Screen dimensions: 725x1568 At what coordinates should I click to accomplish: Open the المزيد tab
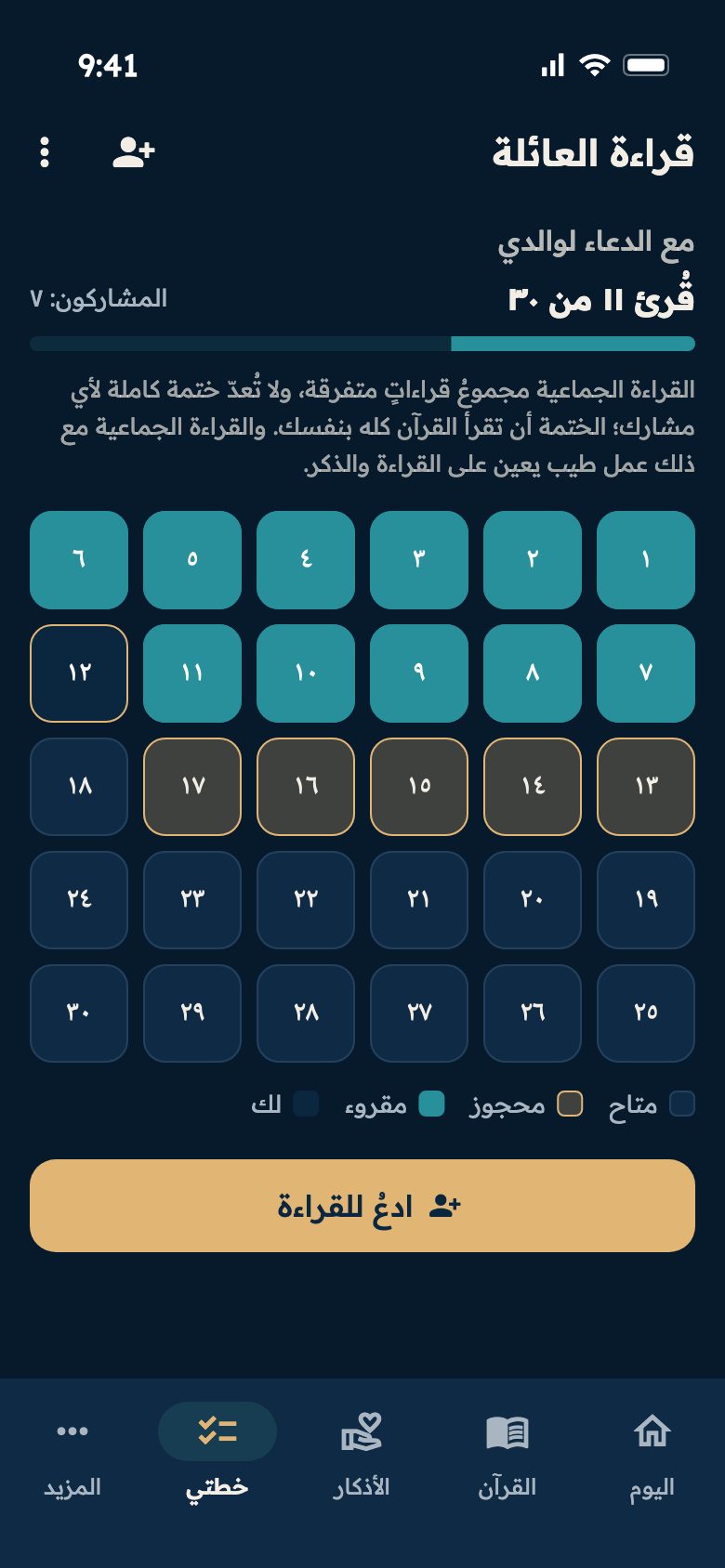(x=72, y=1455)
